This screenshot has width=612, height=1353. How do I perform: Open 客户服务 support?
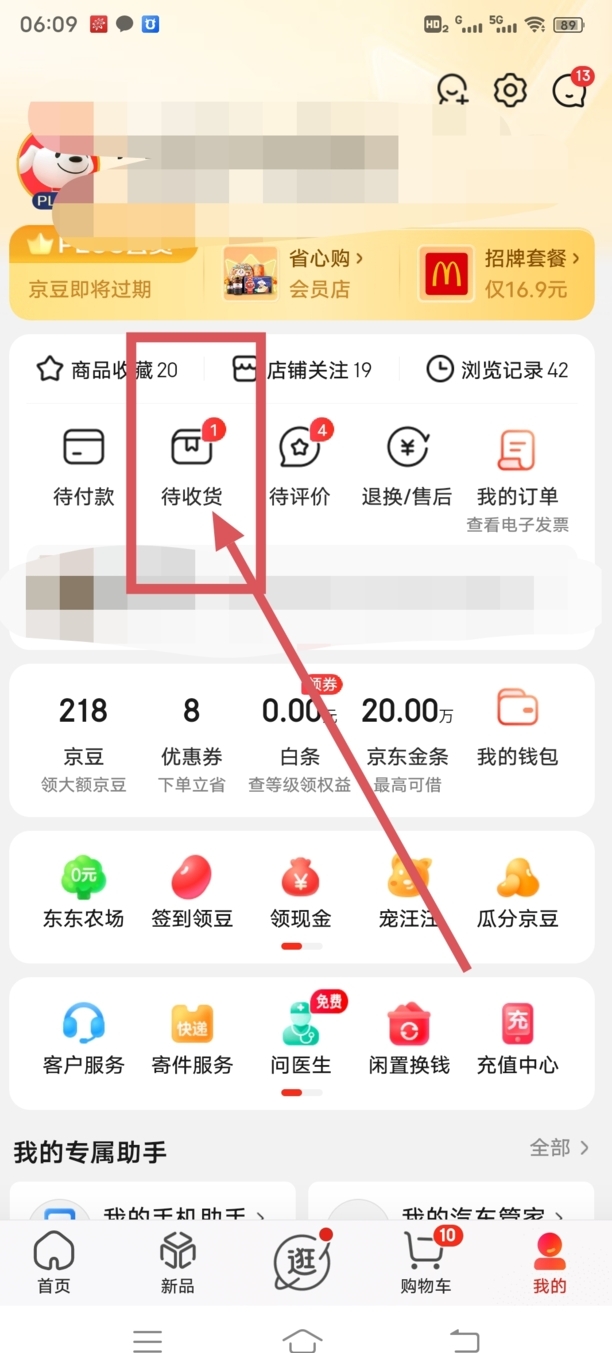(83, 1039)
